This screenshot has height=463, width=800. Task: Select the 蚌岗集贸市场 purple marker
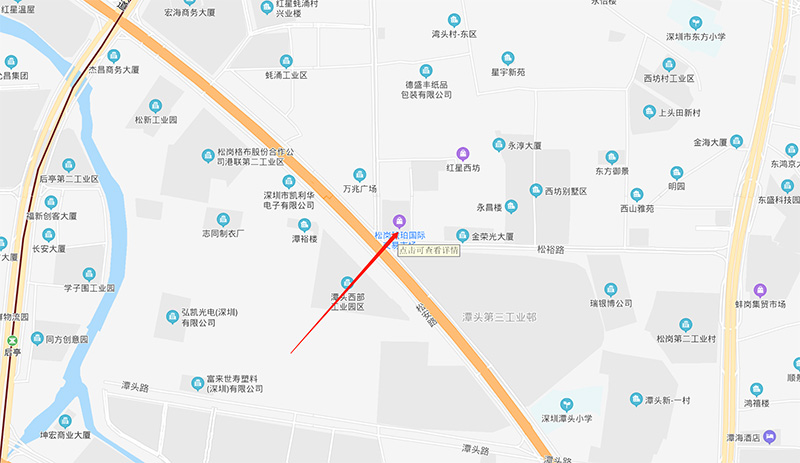click(x=758, y=290)
